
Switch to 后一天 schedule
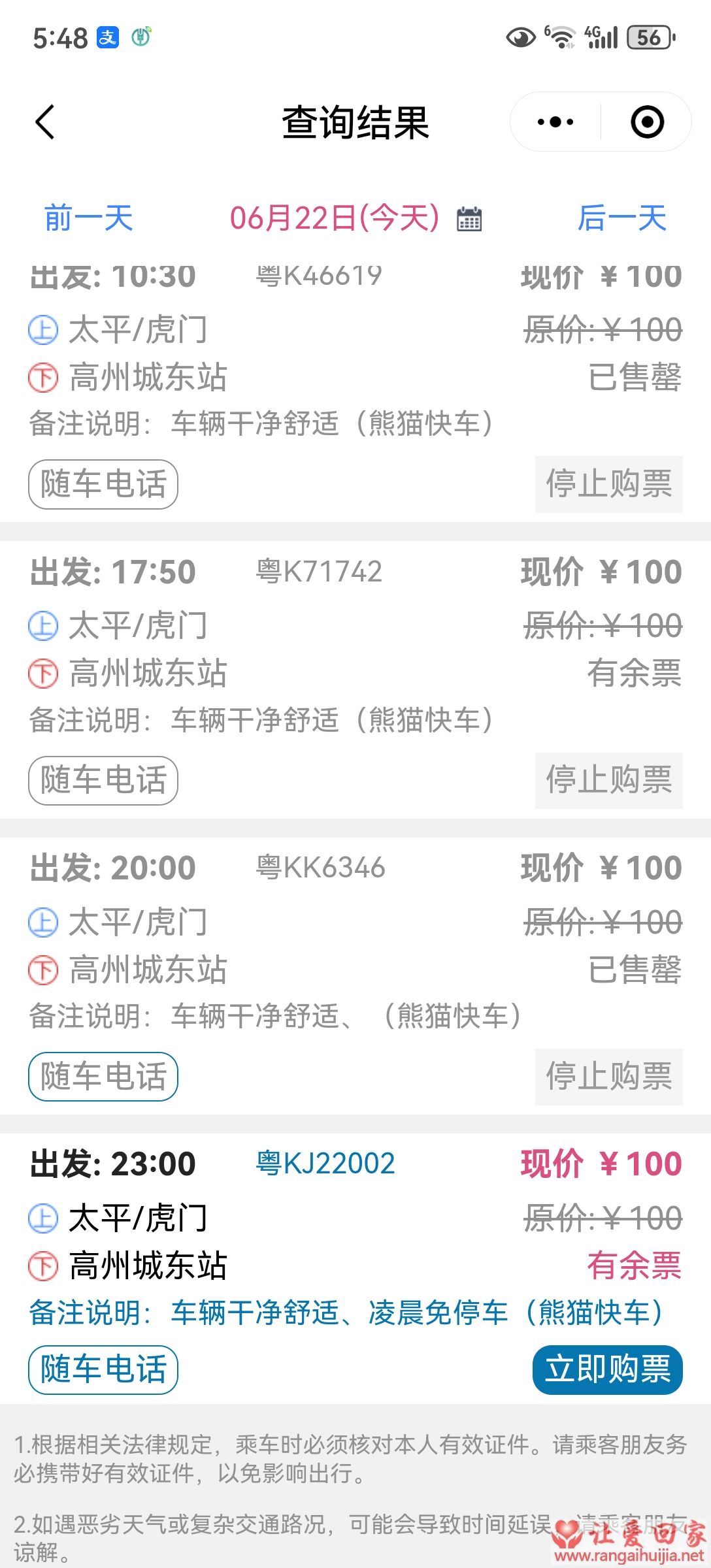point(621,218)
